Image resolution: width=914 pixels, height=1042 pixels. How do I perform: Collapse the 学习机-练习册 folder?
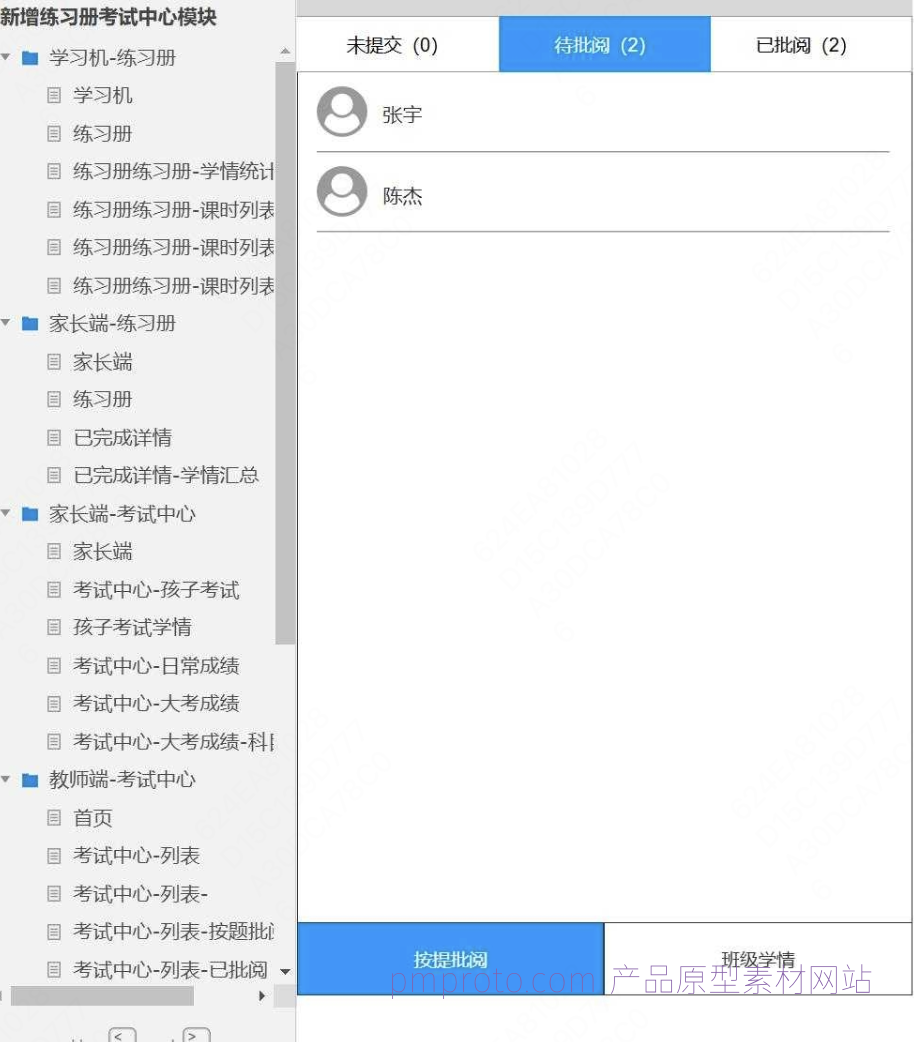coord(7,58)
